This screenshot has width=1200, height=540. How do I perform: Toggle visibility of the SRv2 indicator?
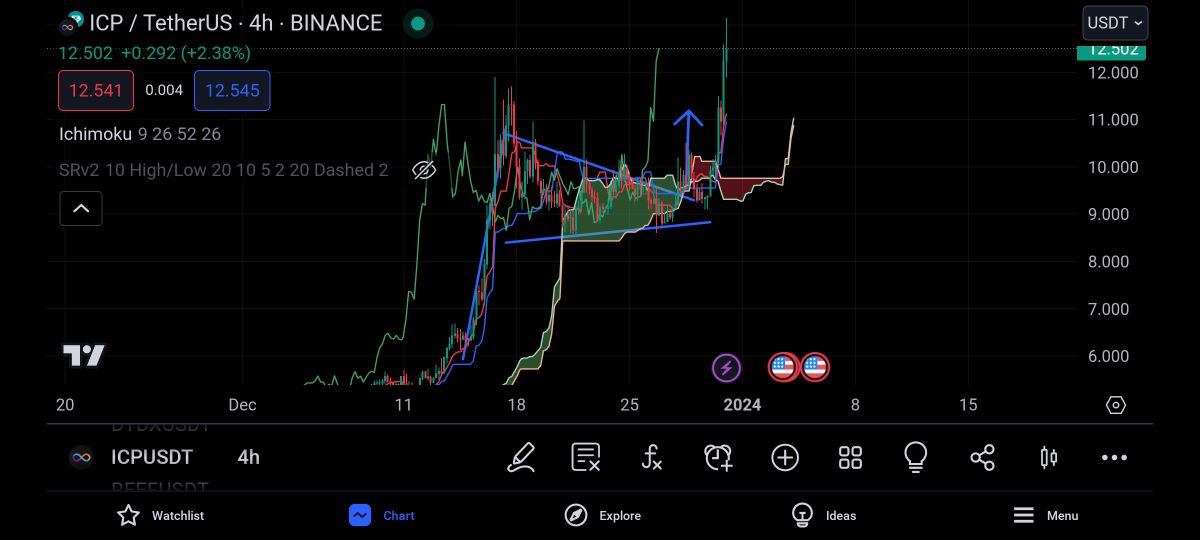[424, 170]
